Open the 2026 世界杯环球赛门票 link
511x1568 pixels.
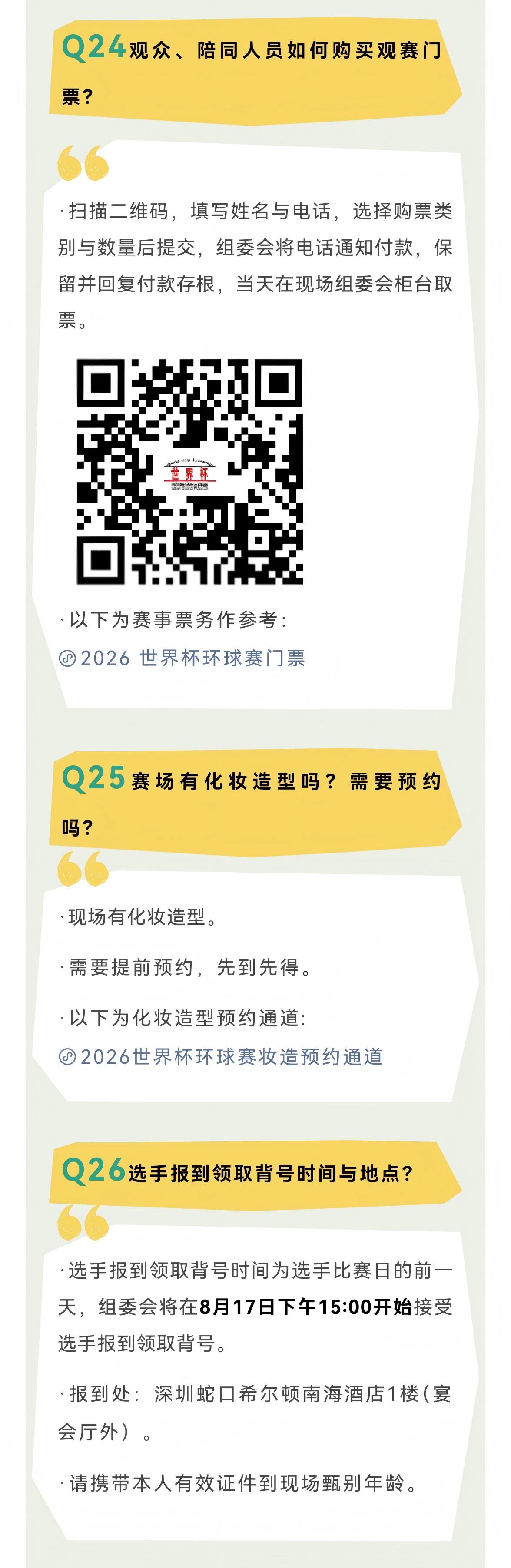point(182,658)
